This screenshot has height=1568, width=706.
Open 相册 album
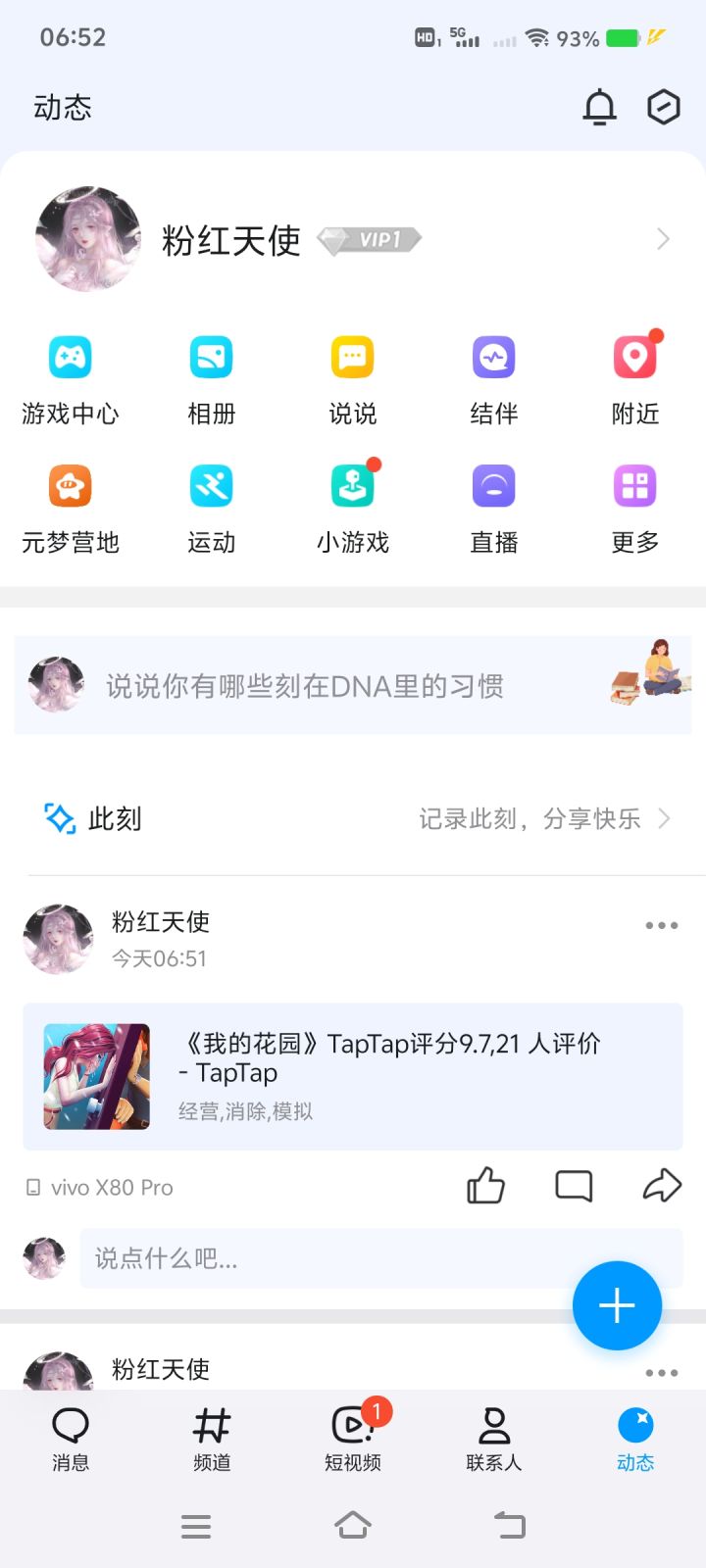click(212, 377)
